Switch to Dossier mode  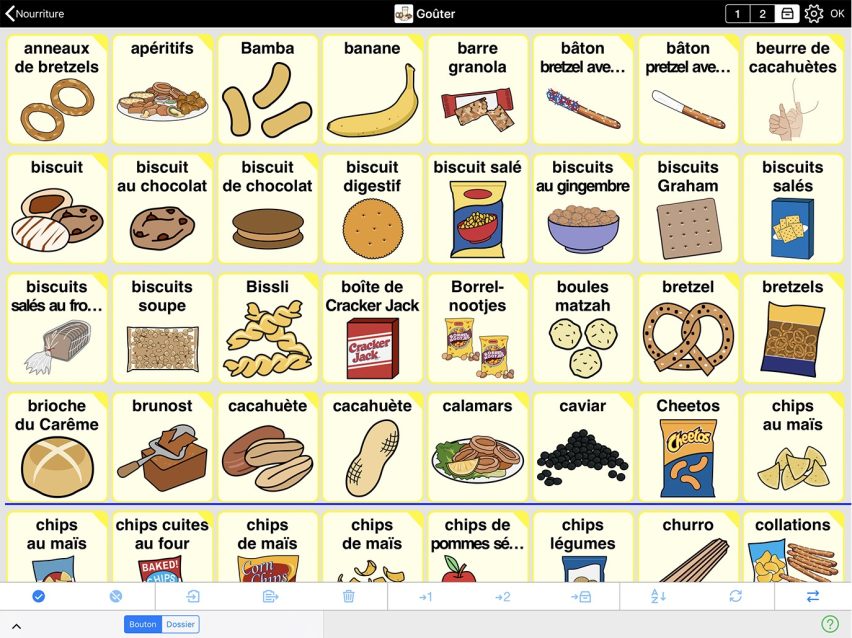(x=181, y=624)
